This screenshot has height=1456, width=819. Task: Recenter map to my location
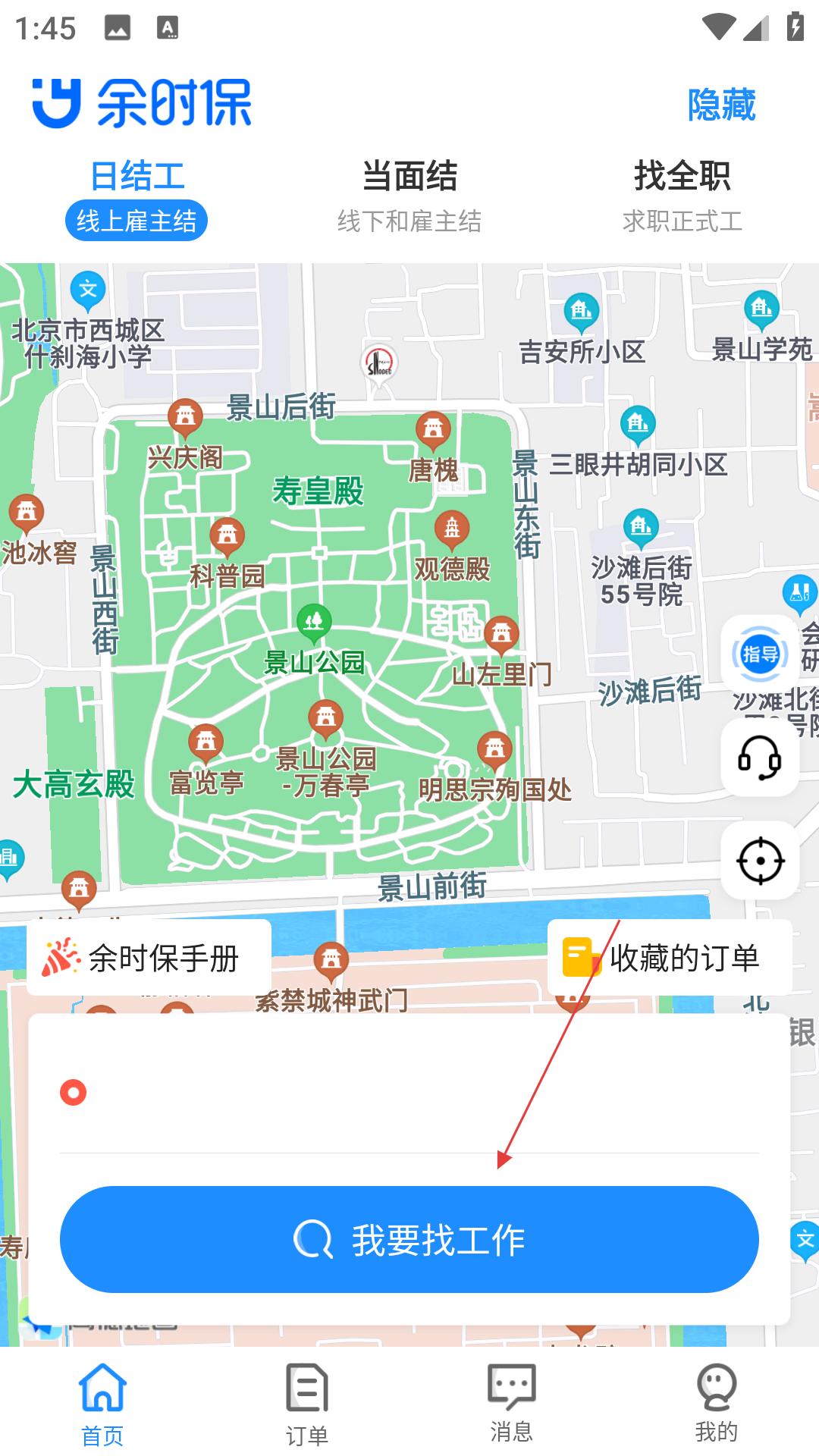(759, 861)
